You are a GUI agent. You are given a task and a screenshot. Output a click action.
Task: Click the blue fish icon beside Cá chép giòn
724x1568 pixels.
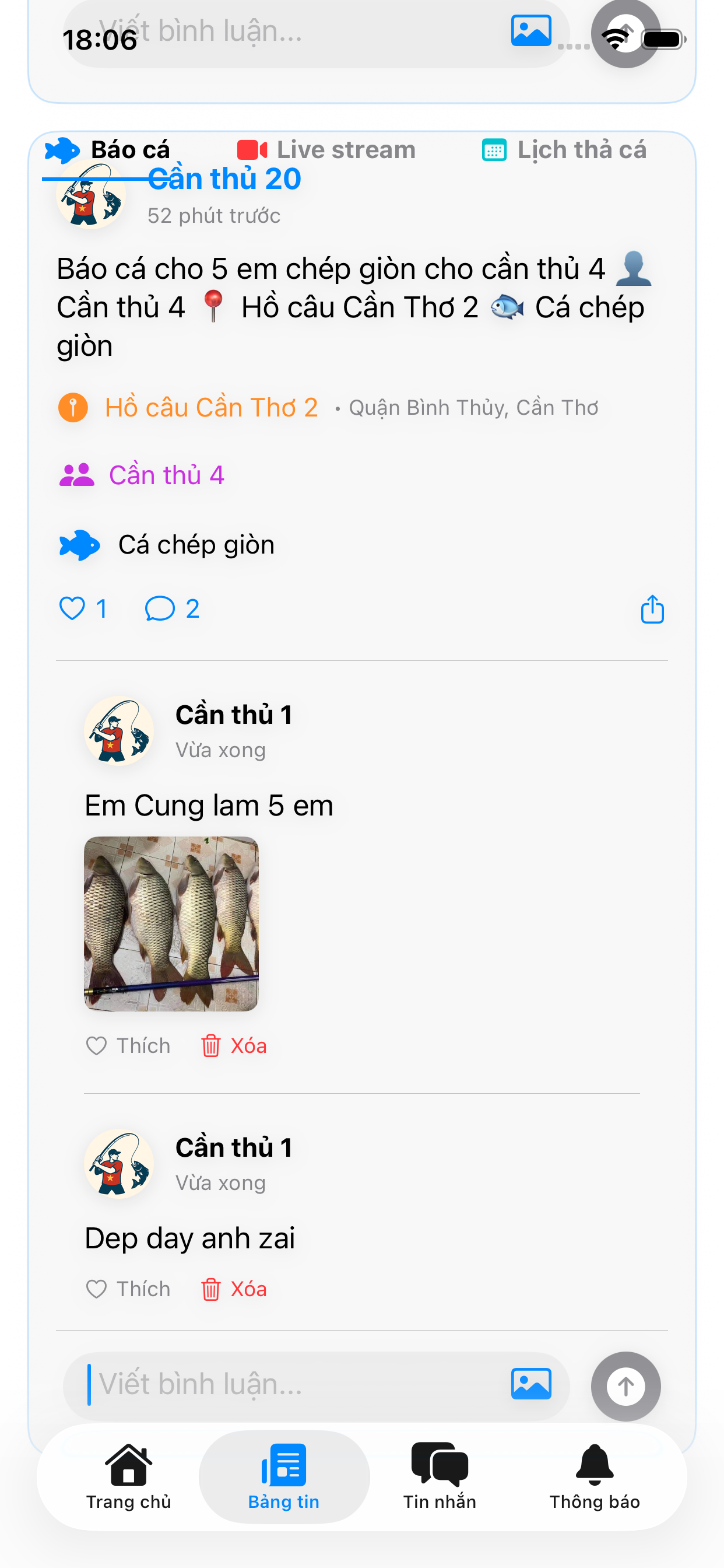(x=80, y=545)
